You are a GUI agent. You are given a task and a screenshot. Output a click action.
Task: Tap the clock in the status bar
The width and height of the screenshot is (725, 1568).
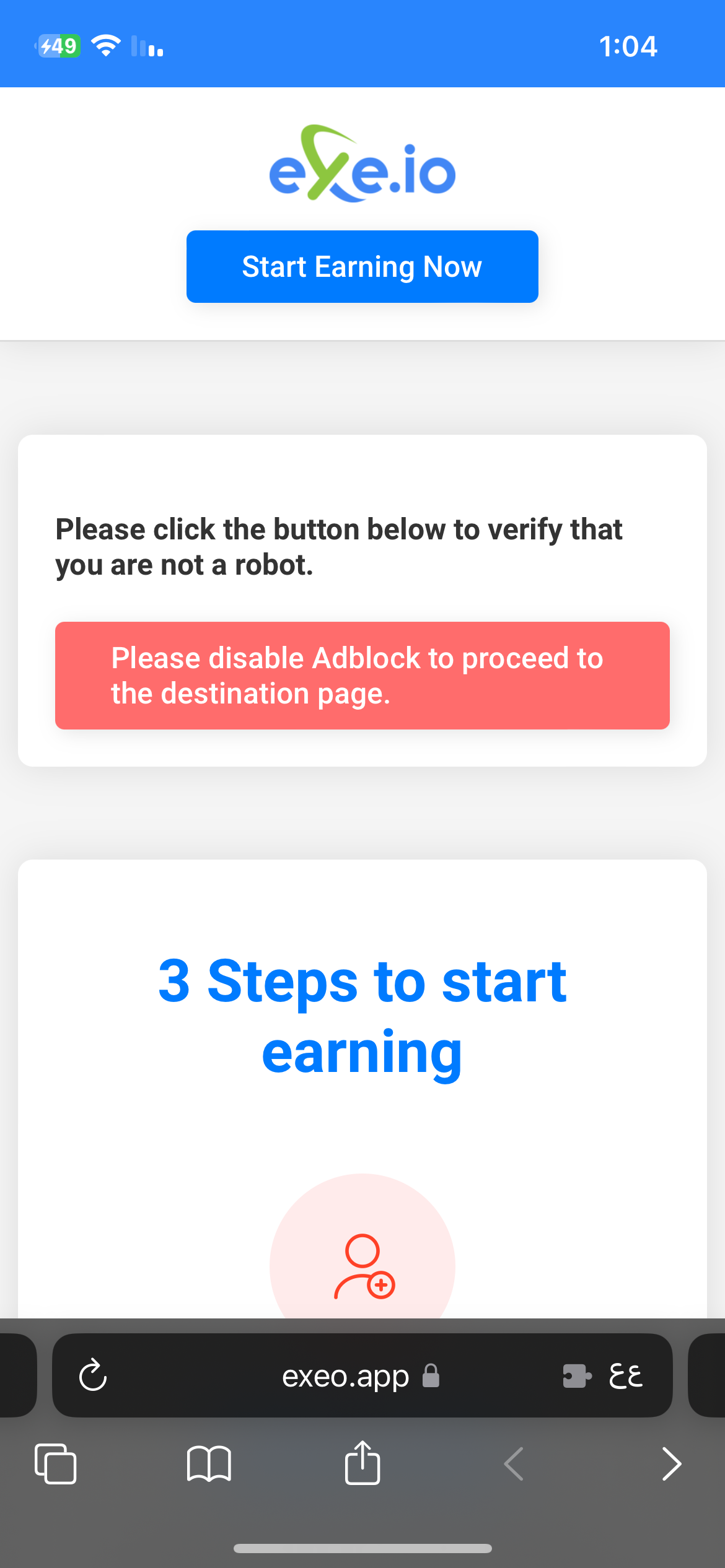pos(628,45)
